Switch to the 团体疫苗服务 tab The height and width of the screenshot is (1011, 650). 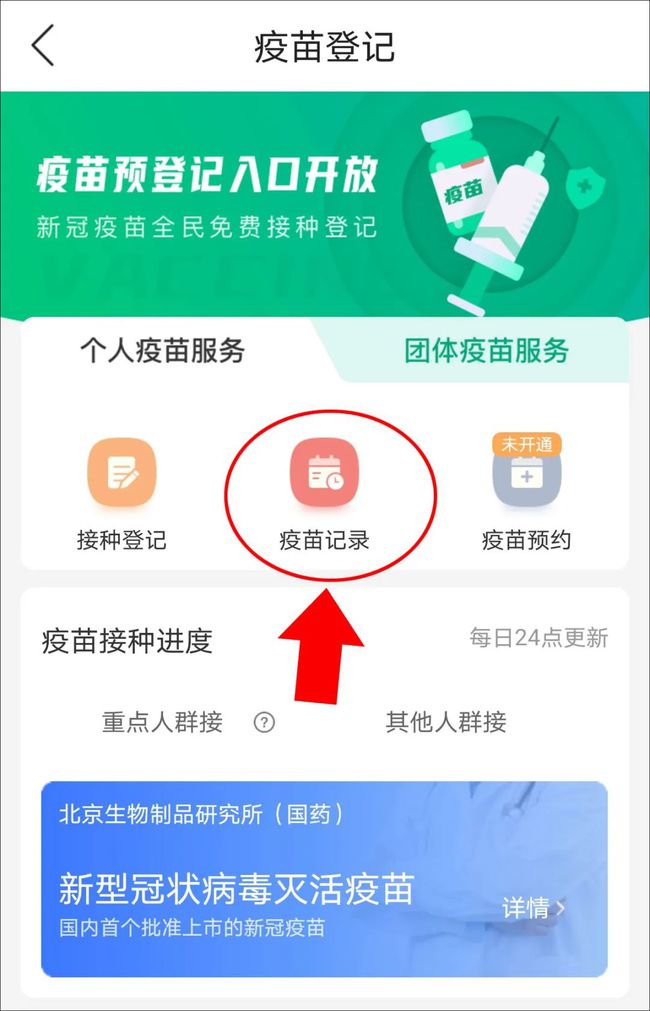pos(486,351)
